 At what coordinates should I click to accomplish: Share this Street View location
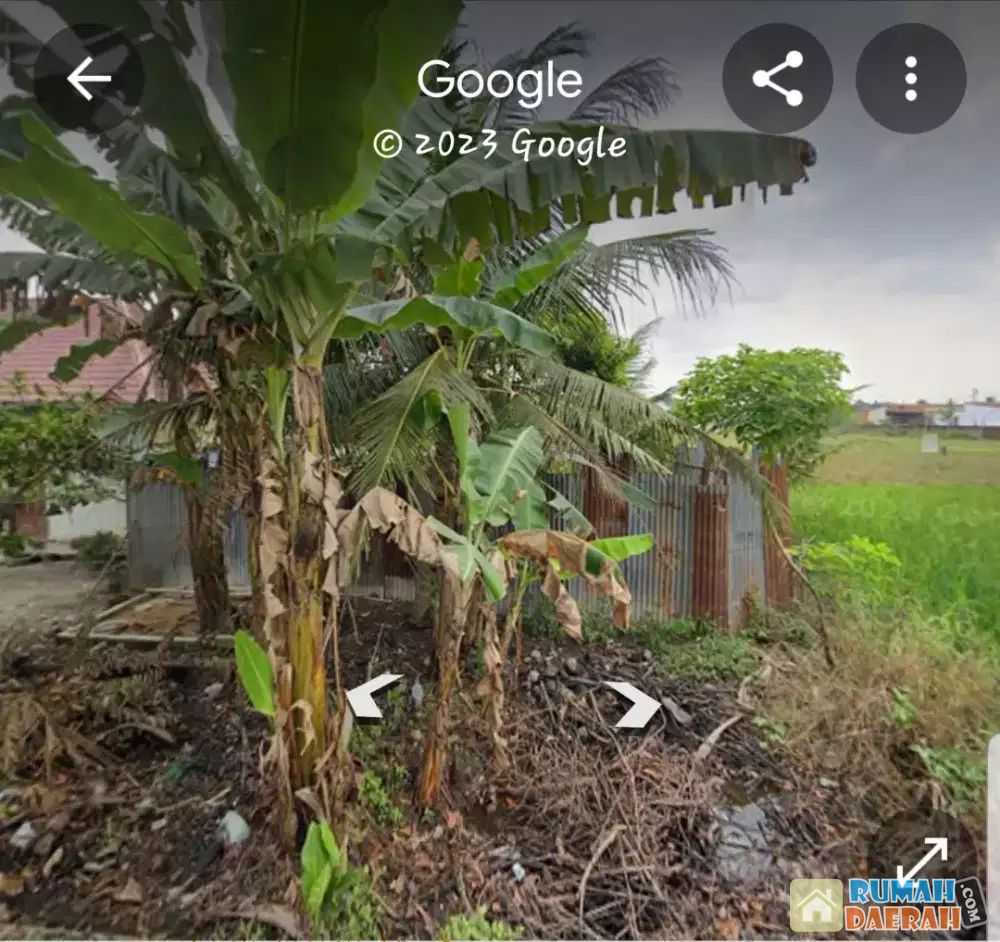tap(777, 79)
